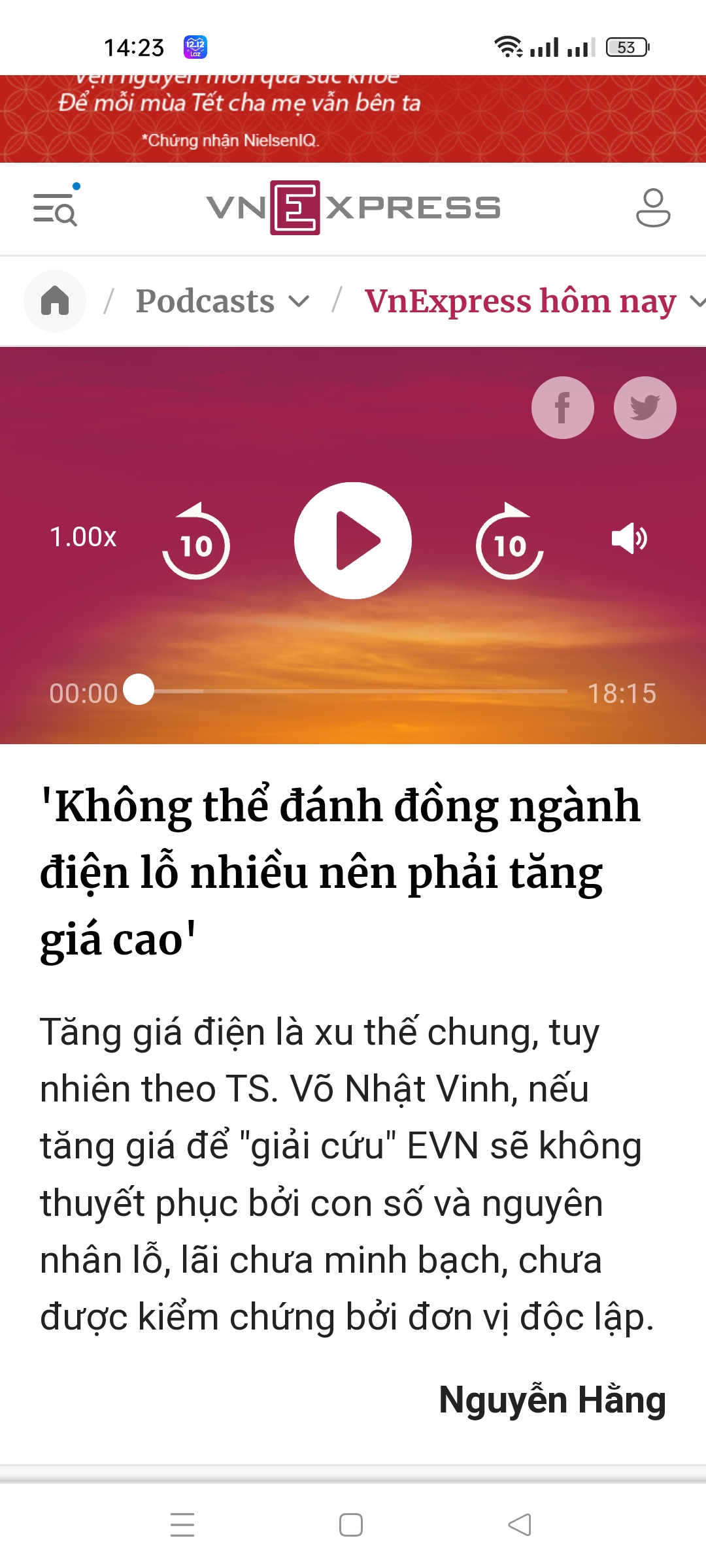706x1568 pixels.
Task: Play the podcast episode
Action: [x=353, y=540]
